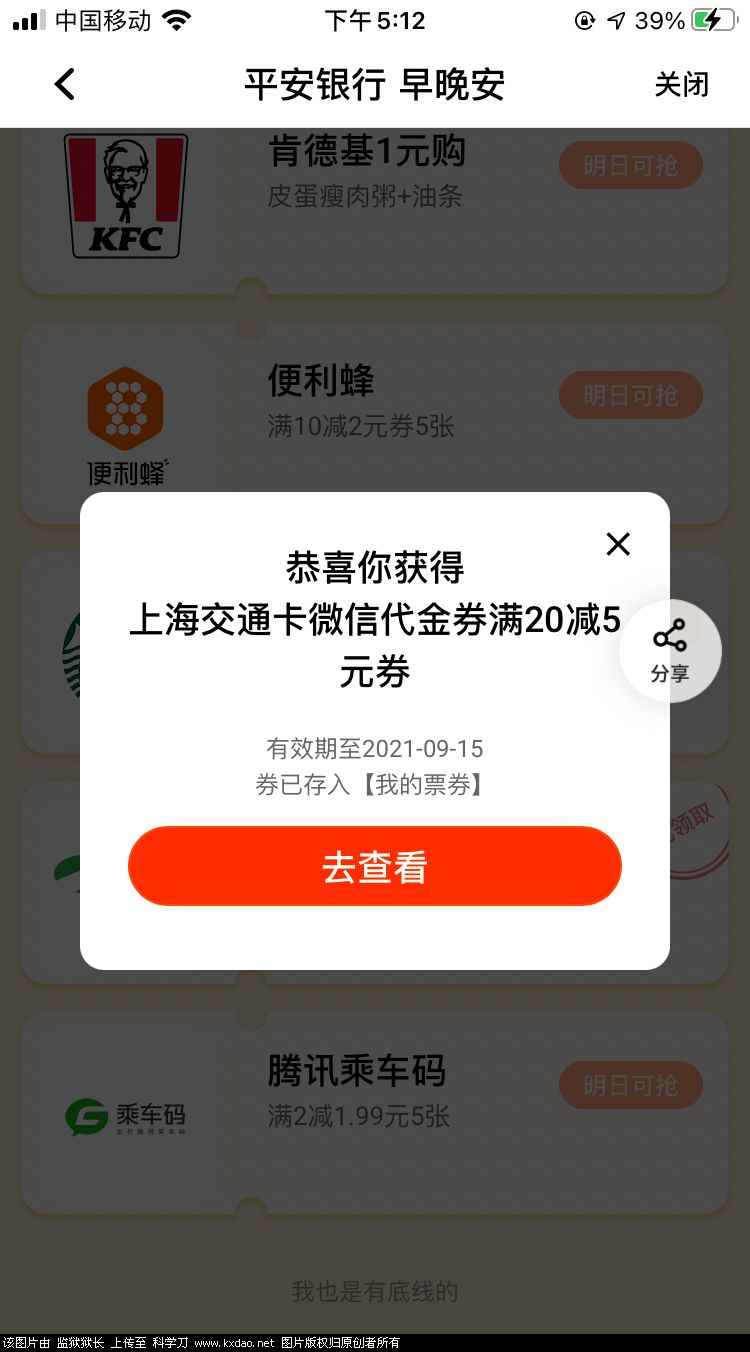Tap the 上海交通卡 coupon name text
The image size is (750, 1352).
tap(374, 620)
